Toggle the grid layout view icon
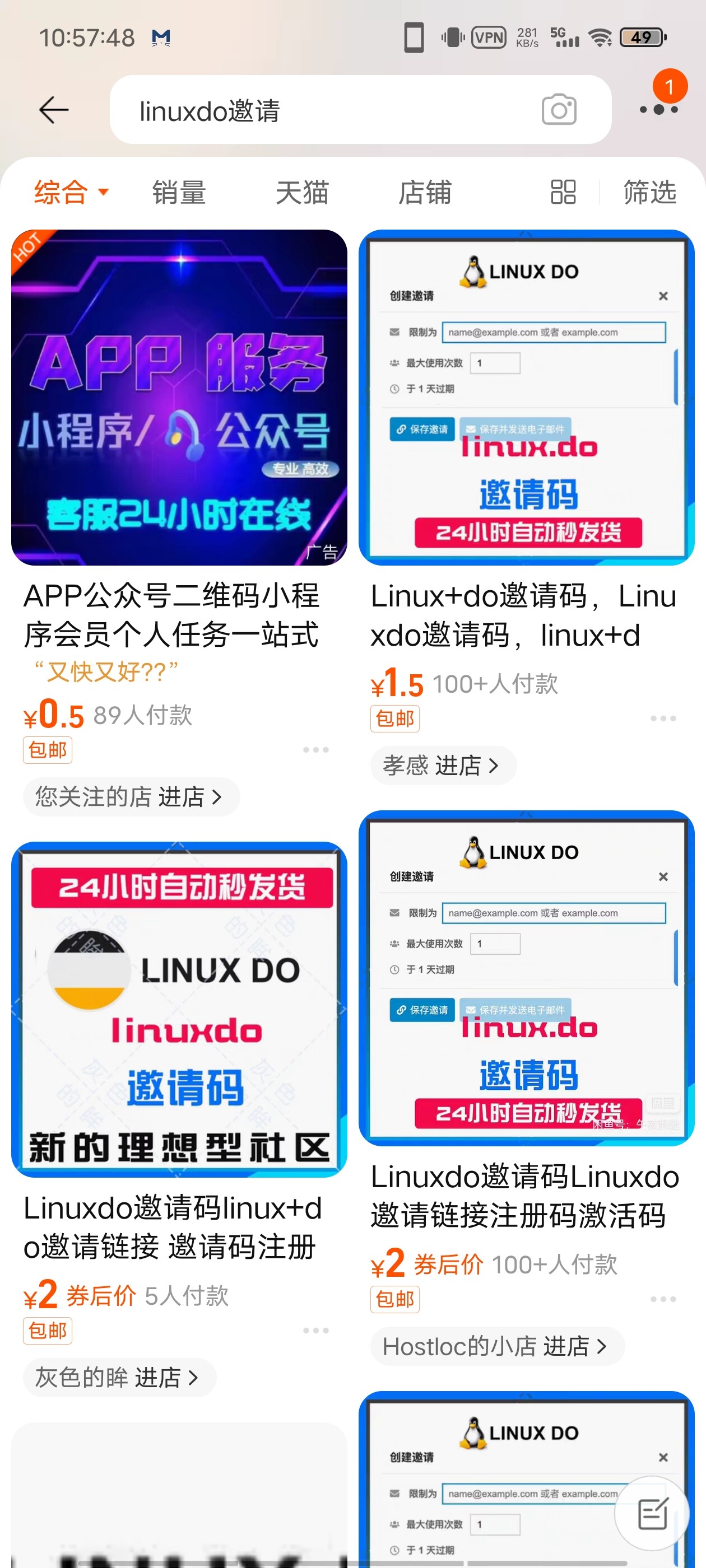 pyautogui.click(x=563, y=192)
